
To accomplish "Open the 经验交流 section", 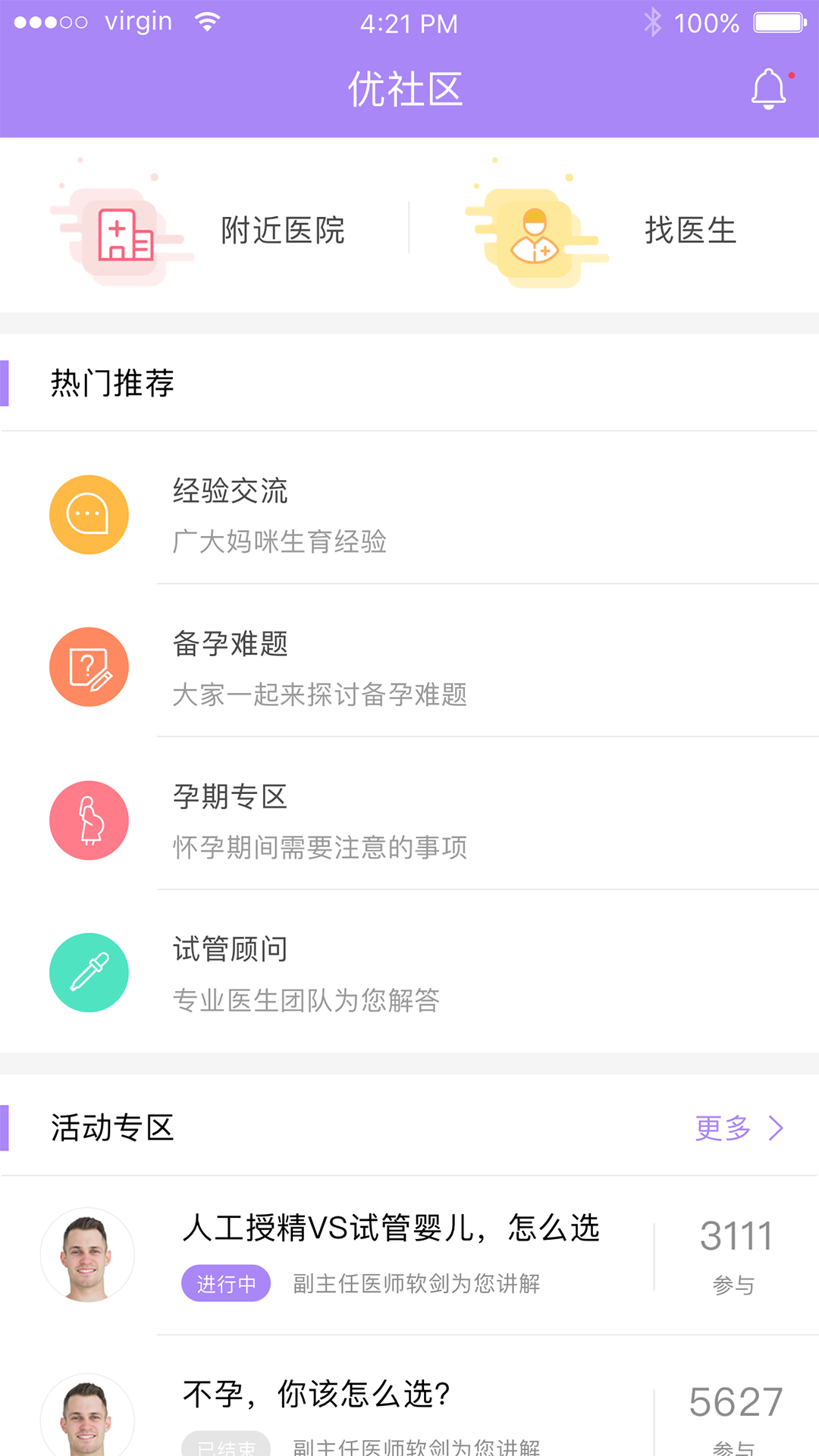I will pos(409,515).
